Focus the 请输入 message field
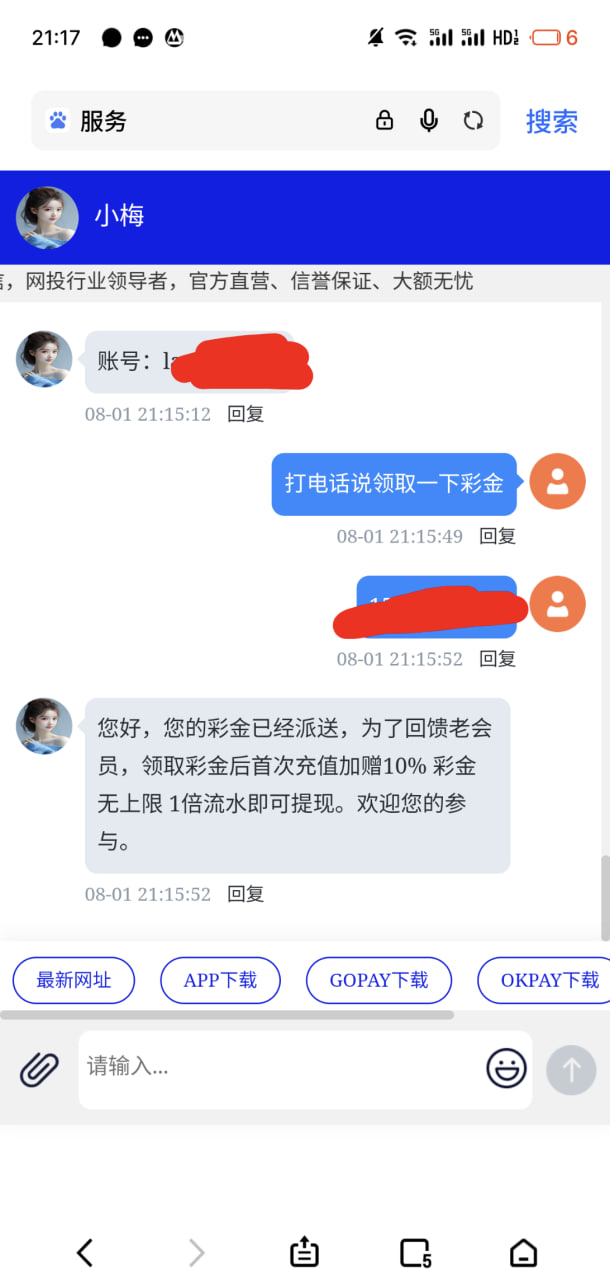Screen dimensions: 610x1280 280,1067
